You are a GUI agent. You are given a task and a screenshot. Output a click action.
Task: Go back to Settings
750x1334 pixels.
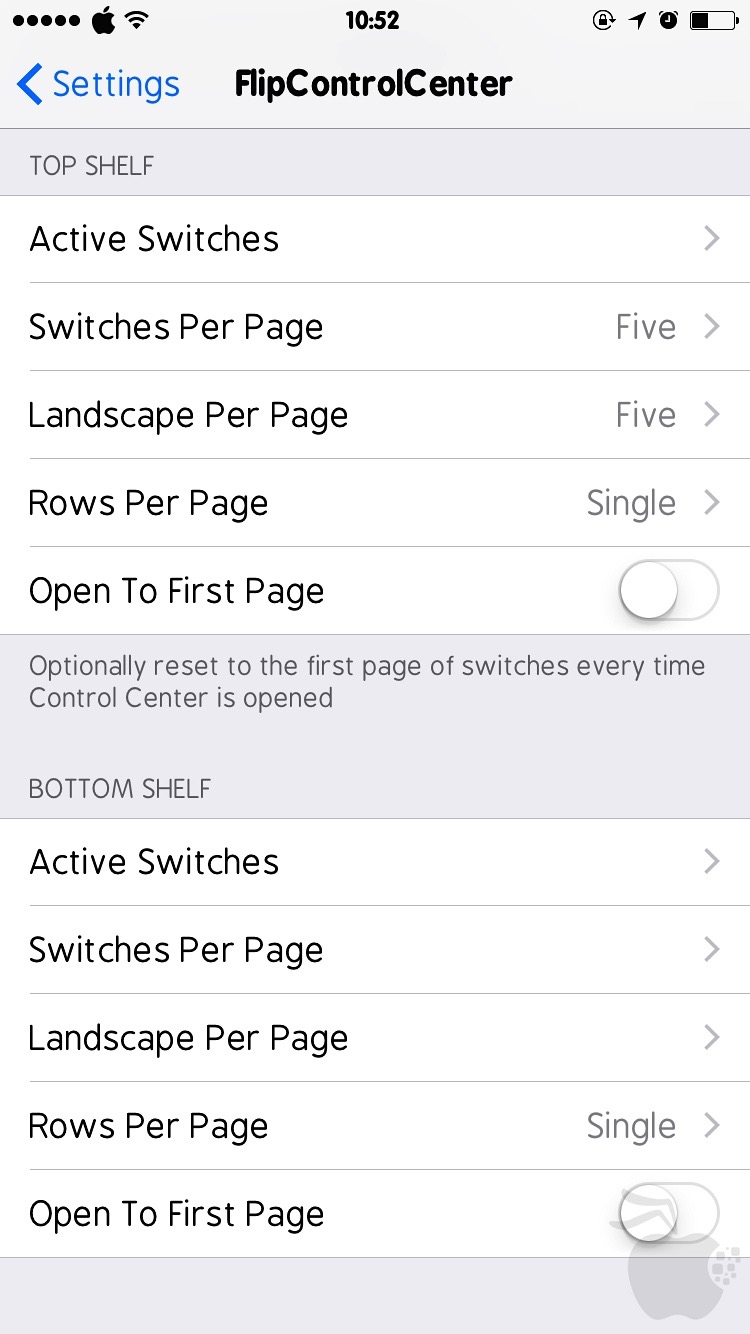click(98, 84)
